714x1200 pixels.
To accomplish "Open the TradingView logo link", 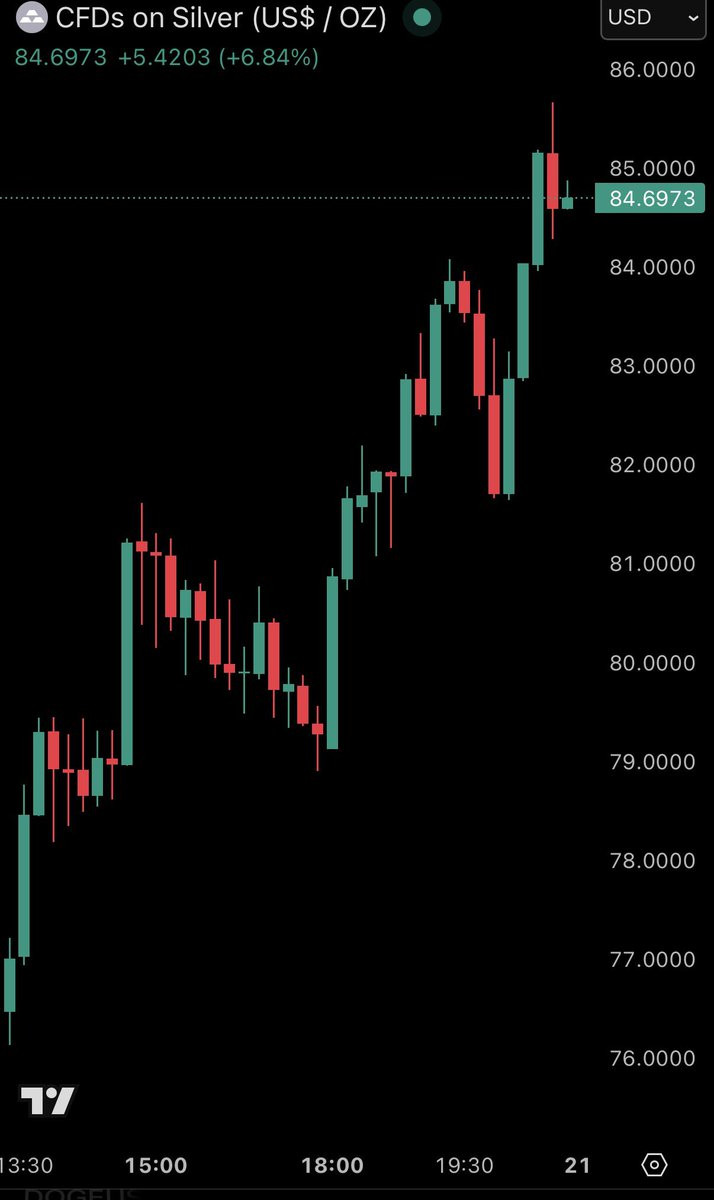I will (x=48, y=1101).
